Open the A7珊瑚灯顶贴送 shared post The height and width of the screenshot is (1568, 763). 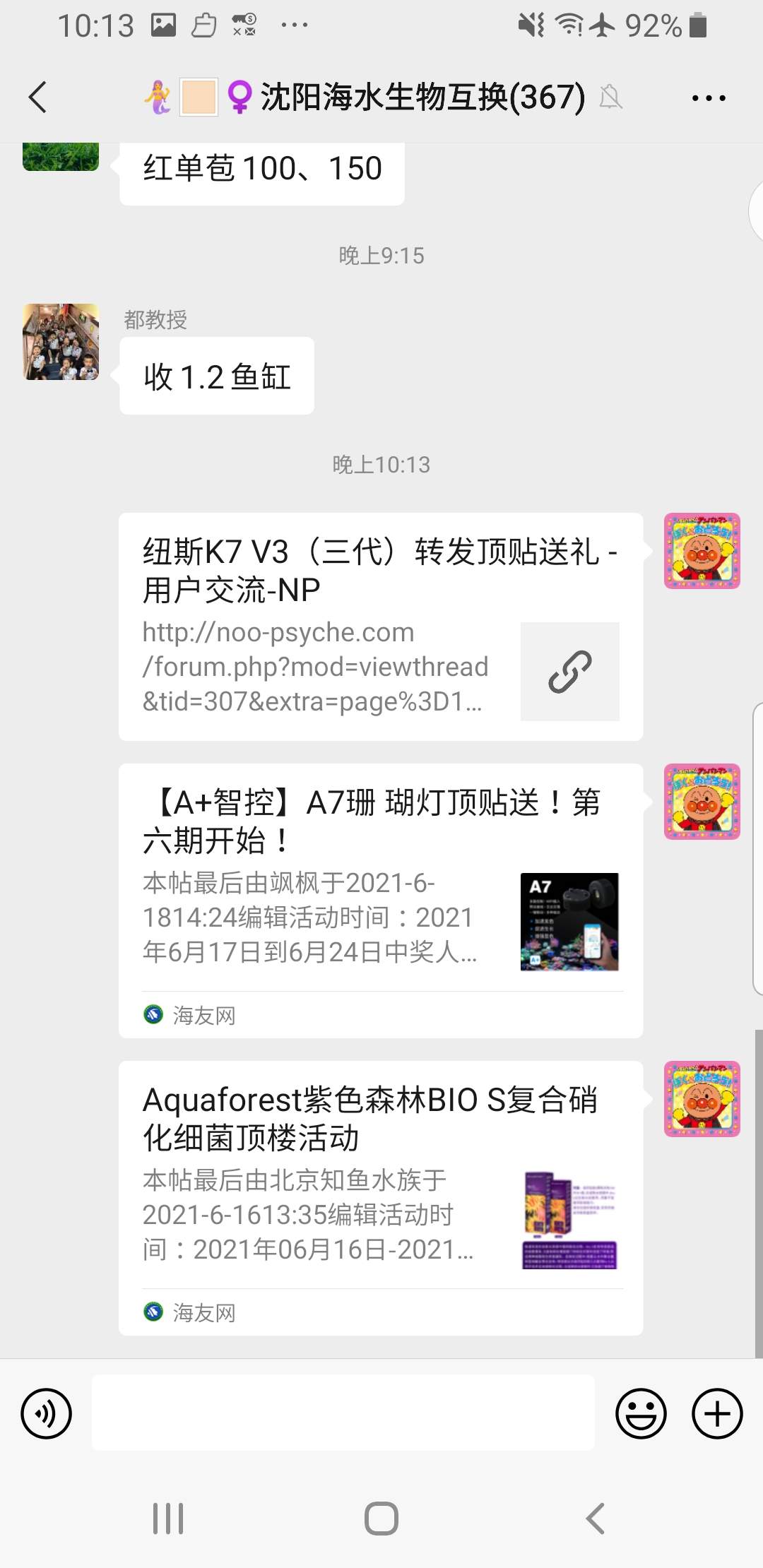tap(380, 899)
